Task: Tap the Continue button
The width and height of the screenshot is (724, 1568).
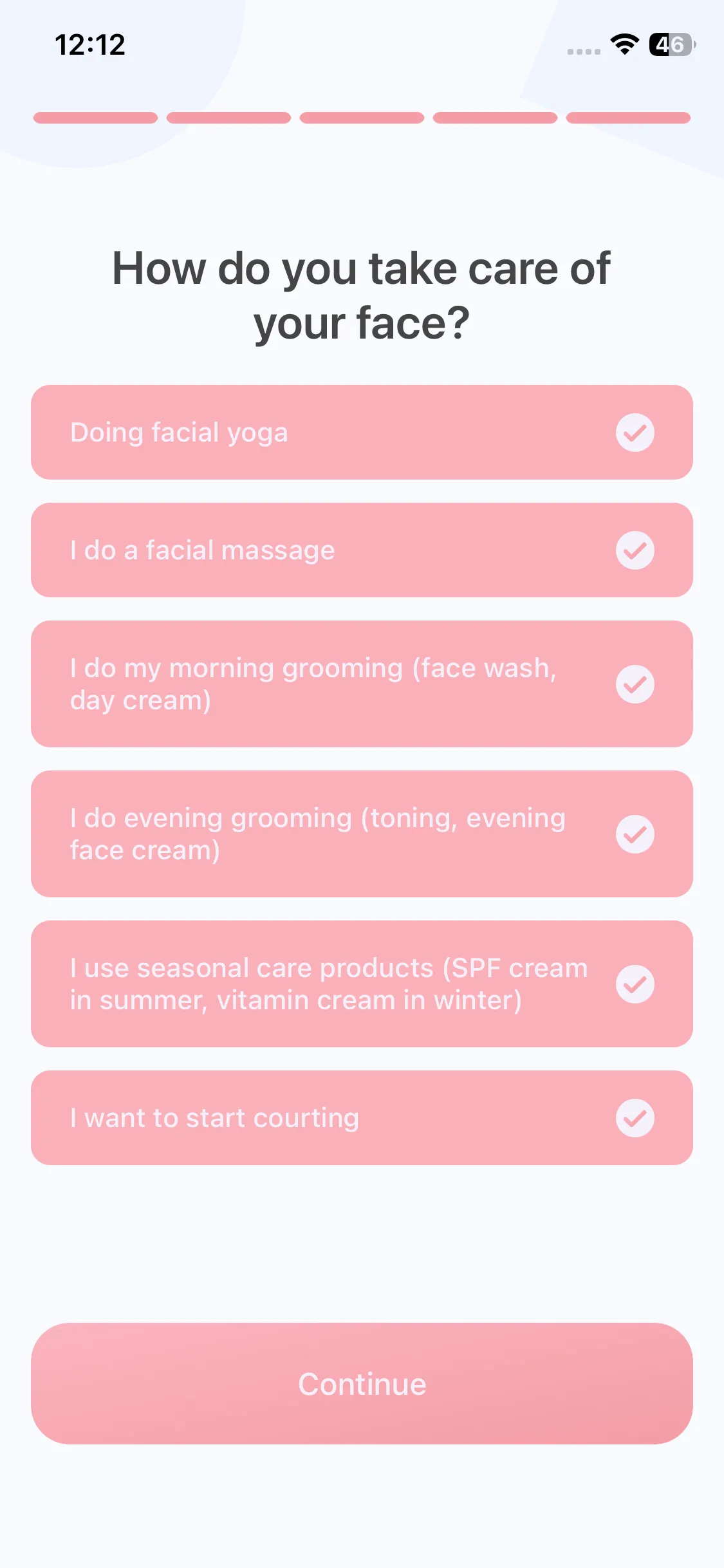Action: pyautogui.click(x=361, y=1383)
